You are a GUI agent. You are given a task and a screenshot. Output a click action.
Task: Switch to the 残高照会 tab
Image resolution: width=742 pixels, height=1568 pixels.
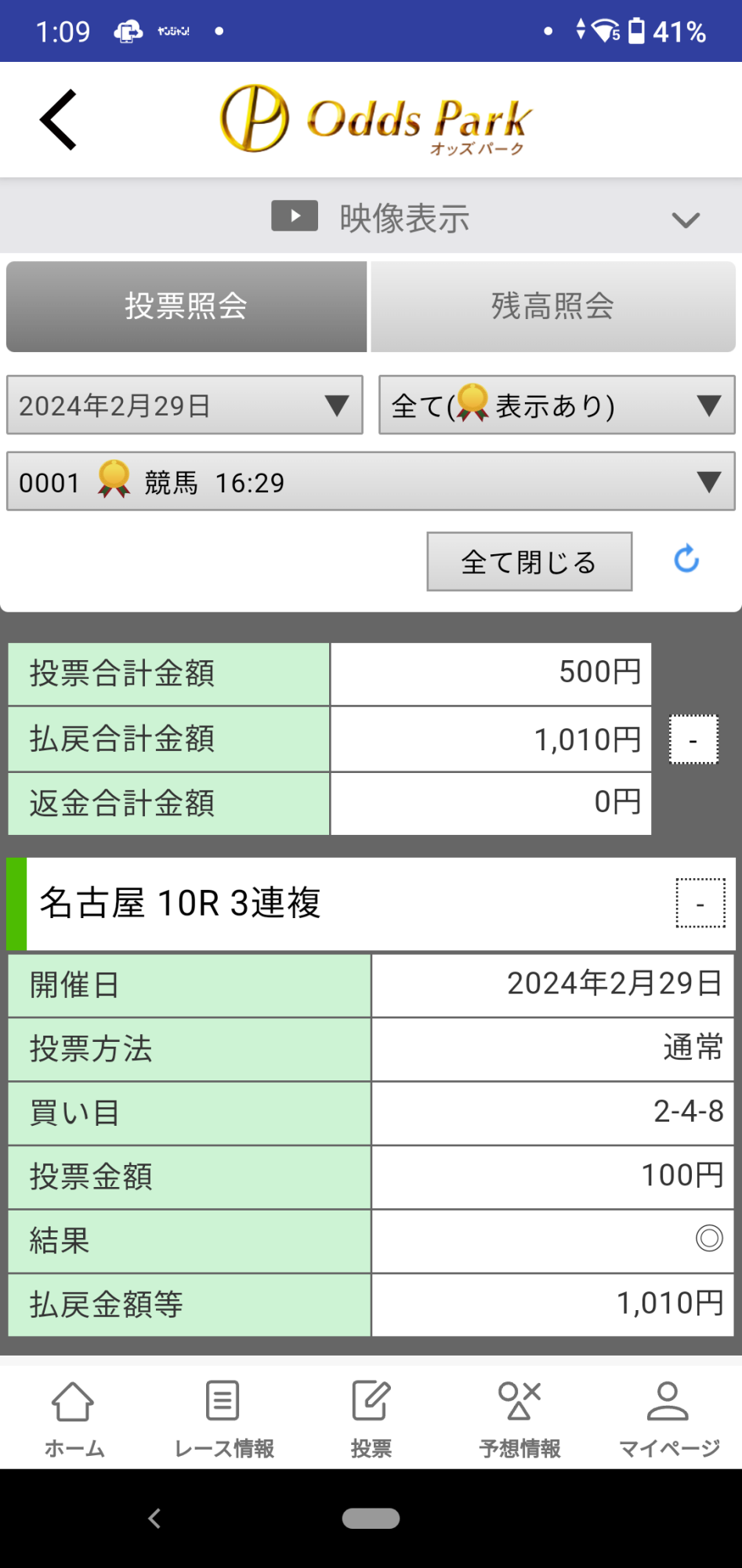pyautogui.click(x=552, y=306)
